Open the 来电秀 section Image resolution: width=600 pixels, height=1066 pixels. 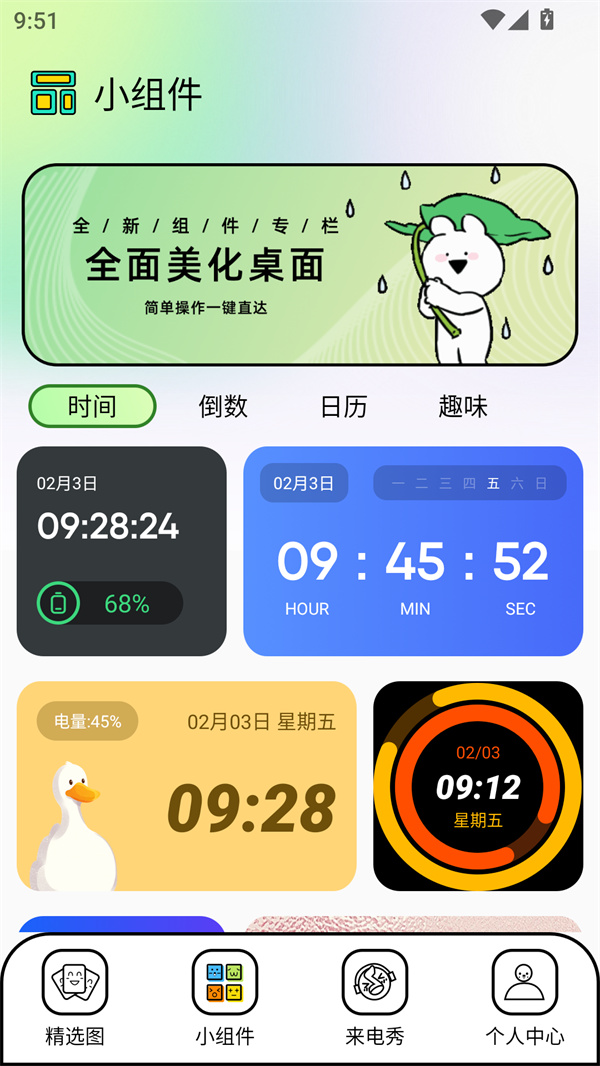(x=375, y=997)
